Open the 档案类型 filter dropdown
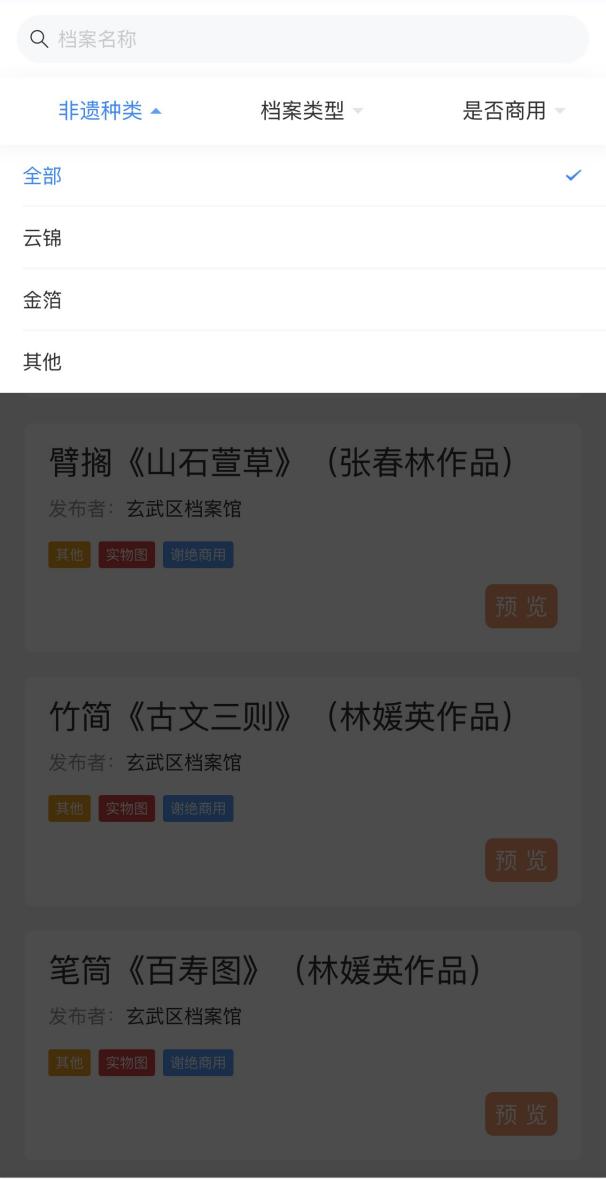 (311, 111)
